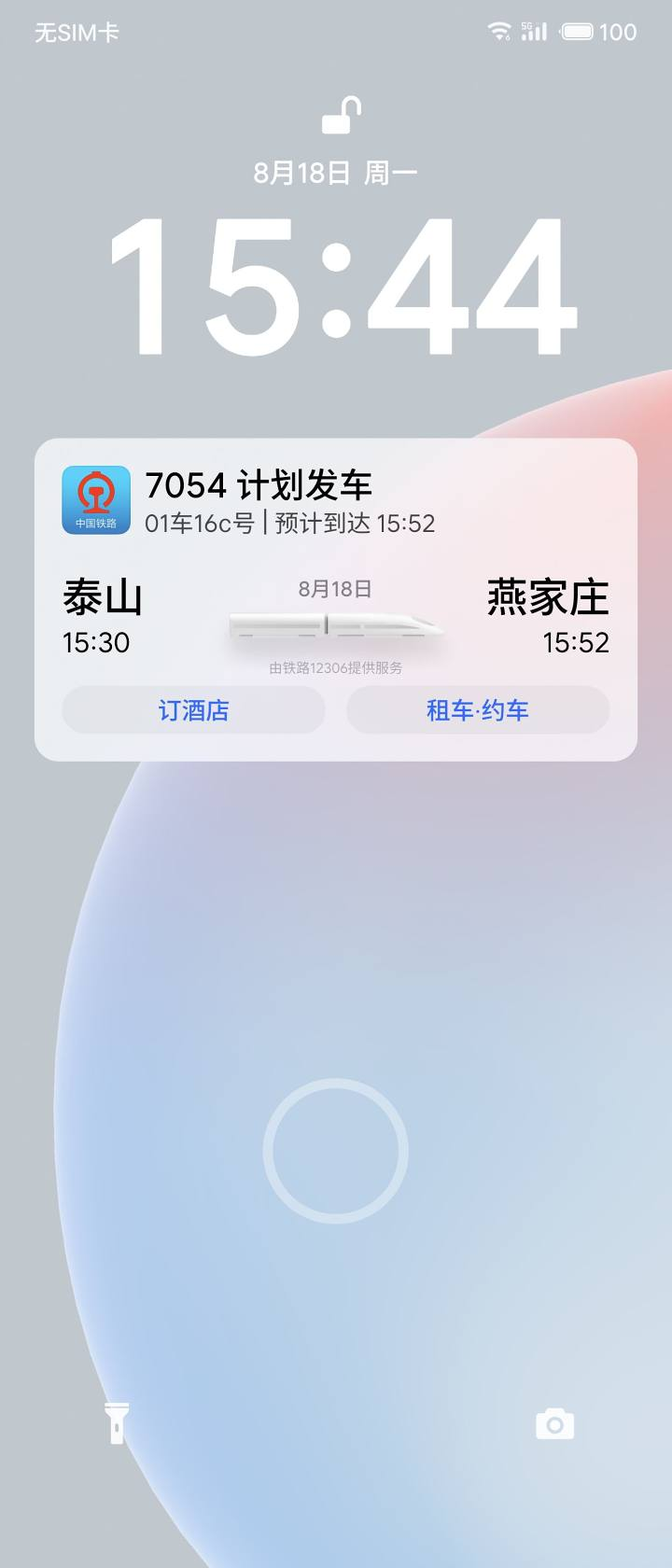
Task: Tap the battery indicator icon
Action: tap(579, 31)
